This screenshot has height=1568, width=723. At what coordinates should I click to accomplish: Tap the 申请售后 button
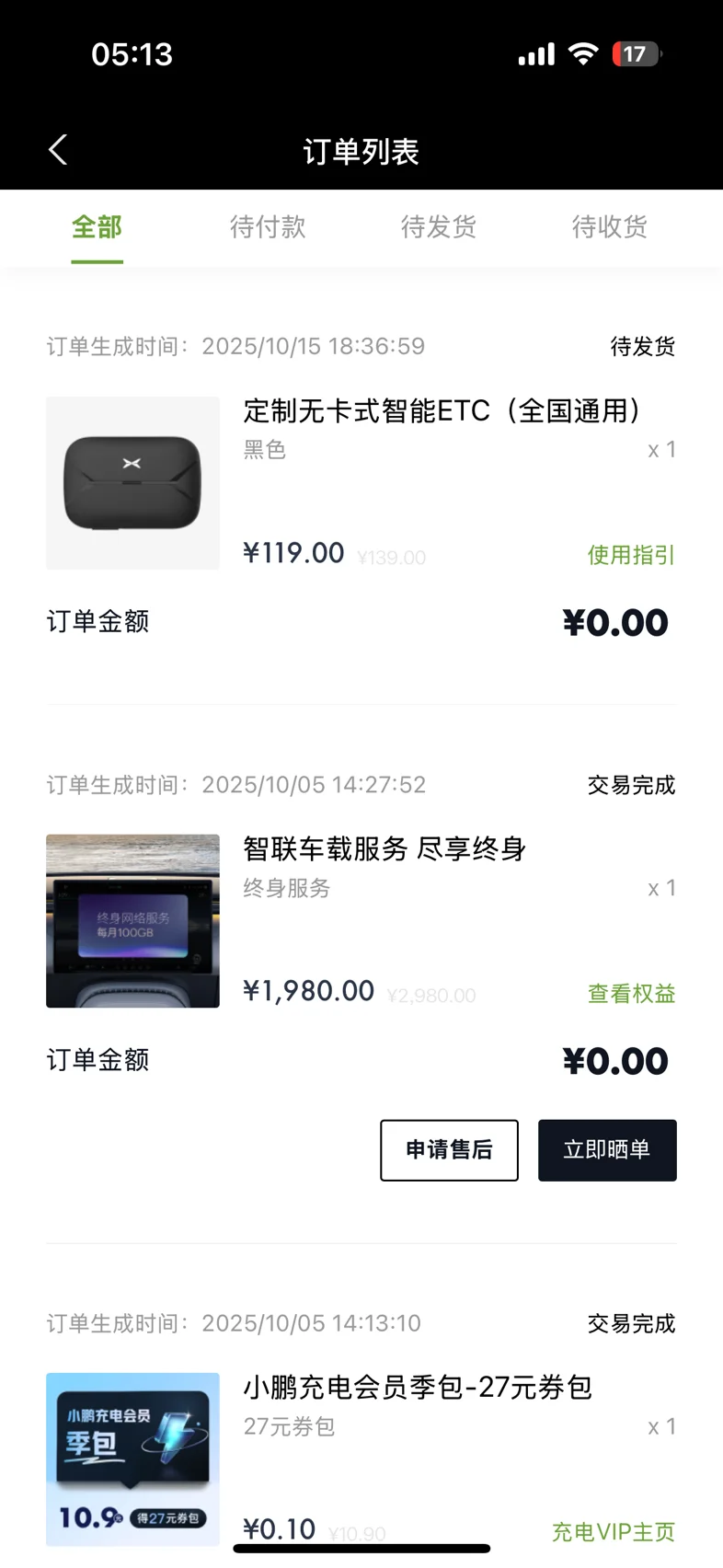pyautogui.click(x=449, y=1150)
